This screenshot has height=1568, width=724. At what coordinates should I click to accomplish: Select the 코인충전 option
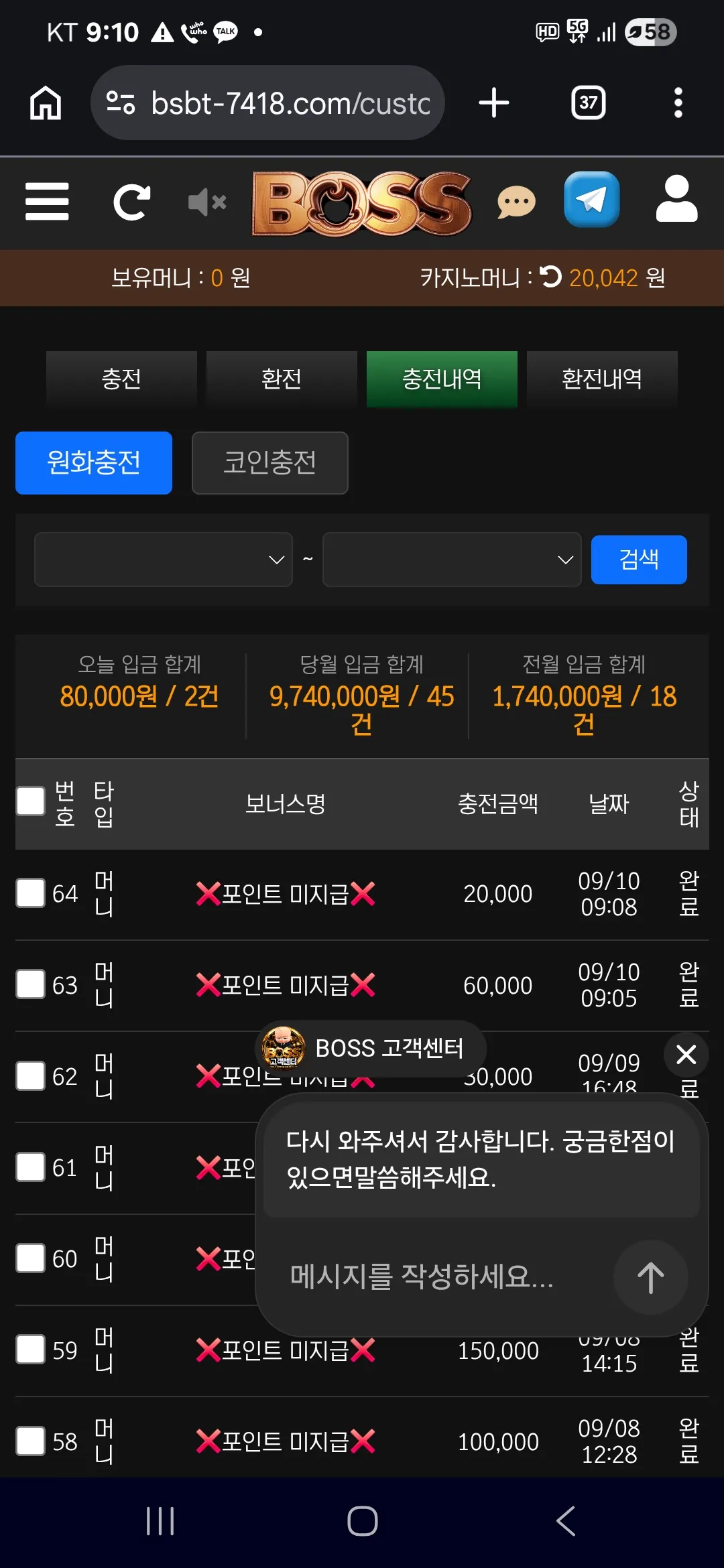(x=270, y=463)
